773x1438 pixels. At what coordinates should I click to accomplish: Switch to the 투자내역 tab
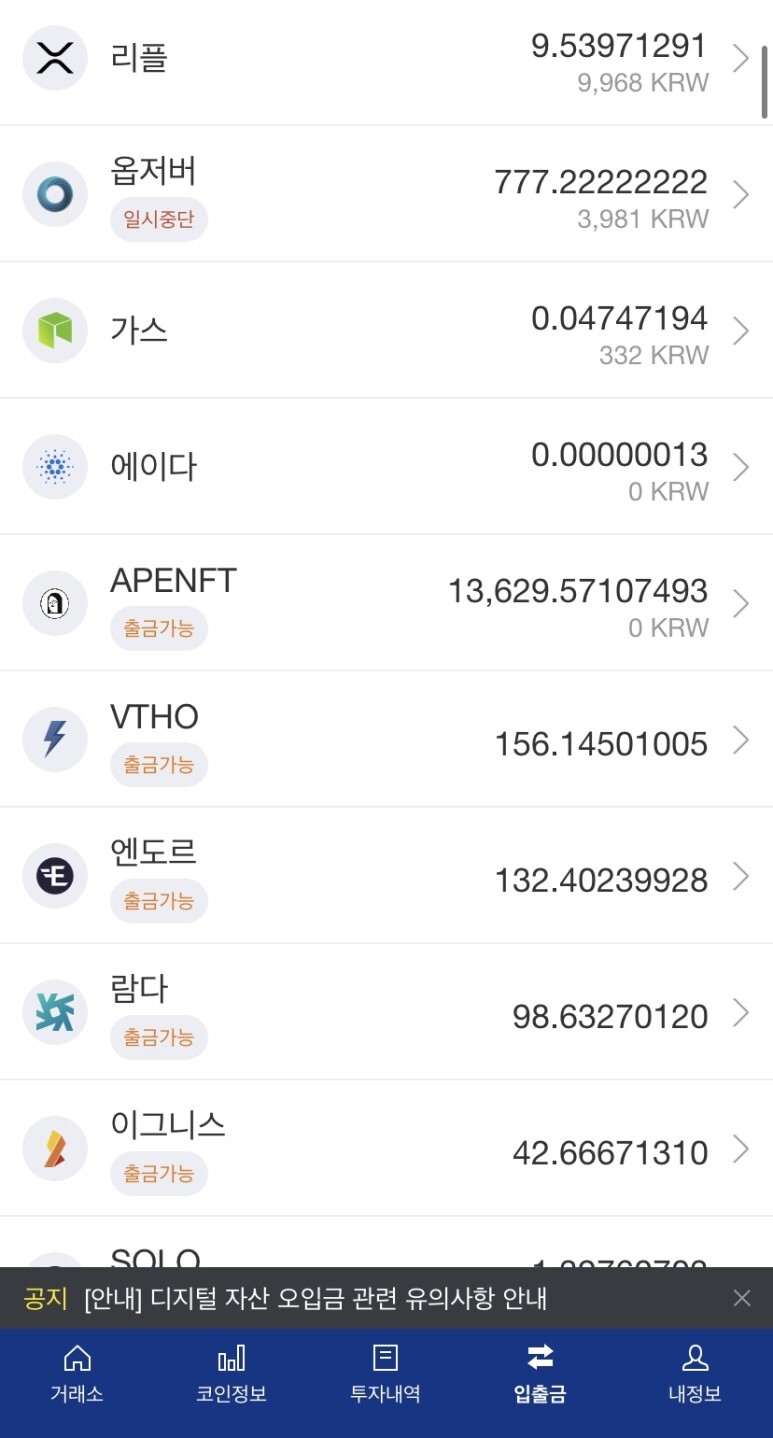pos(385,1375)
